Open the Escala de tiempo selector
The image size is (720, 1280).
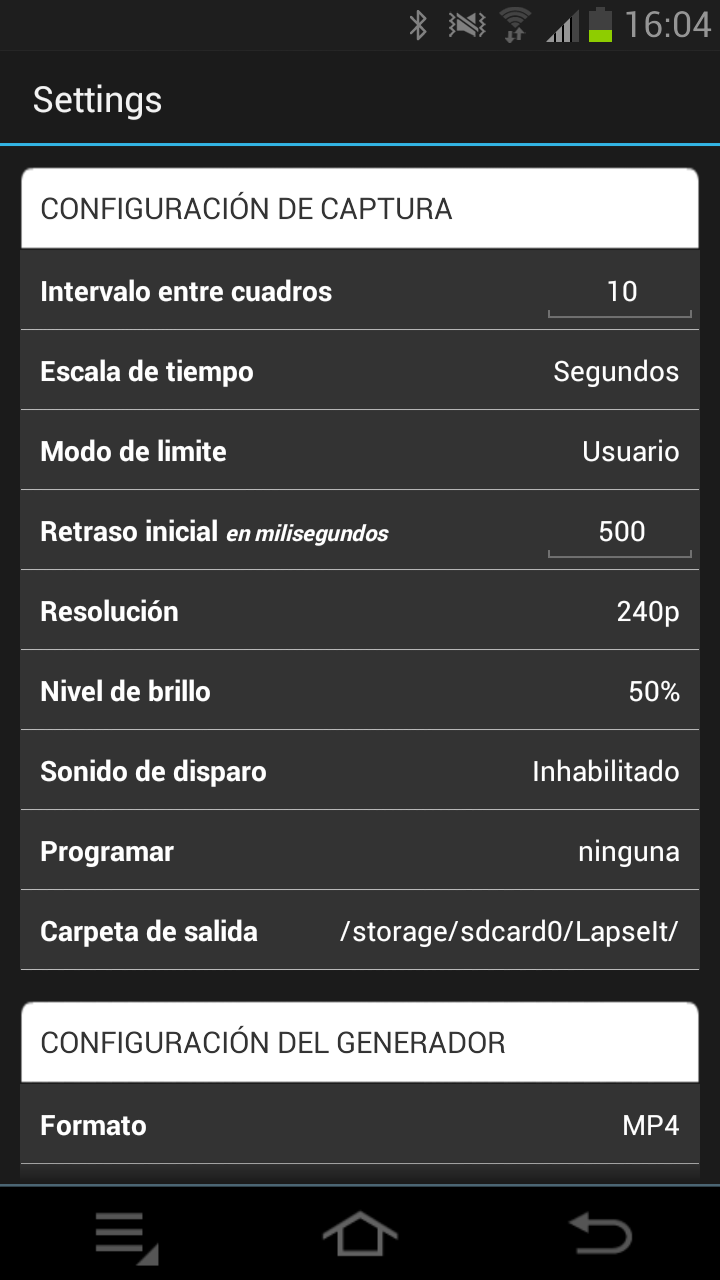tap(360, 370)
